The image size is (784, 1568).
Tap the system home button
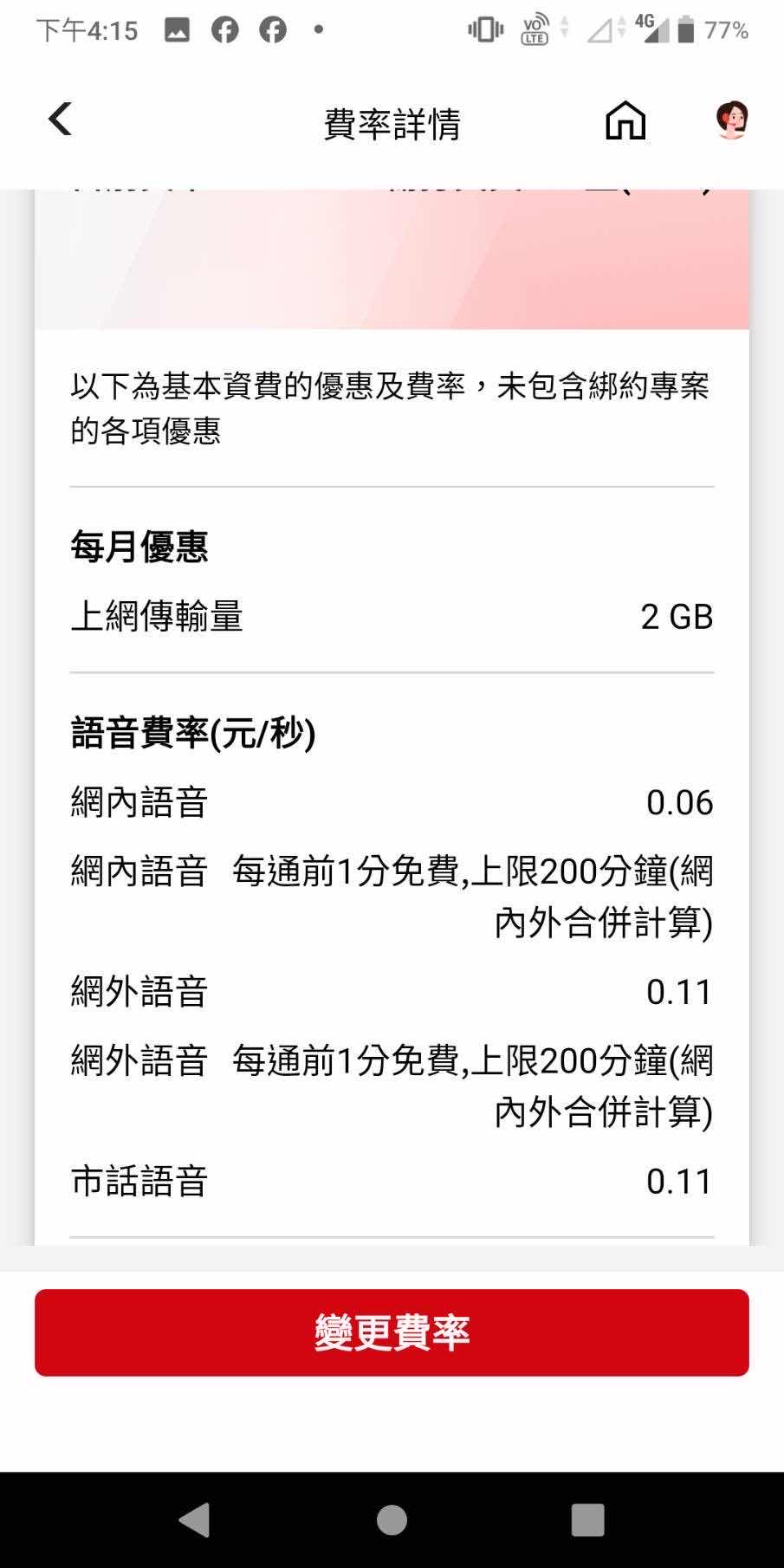coord(392,1519)
